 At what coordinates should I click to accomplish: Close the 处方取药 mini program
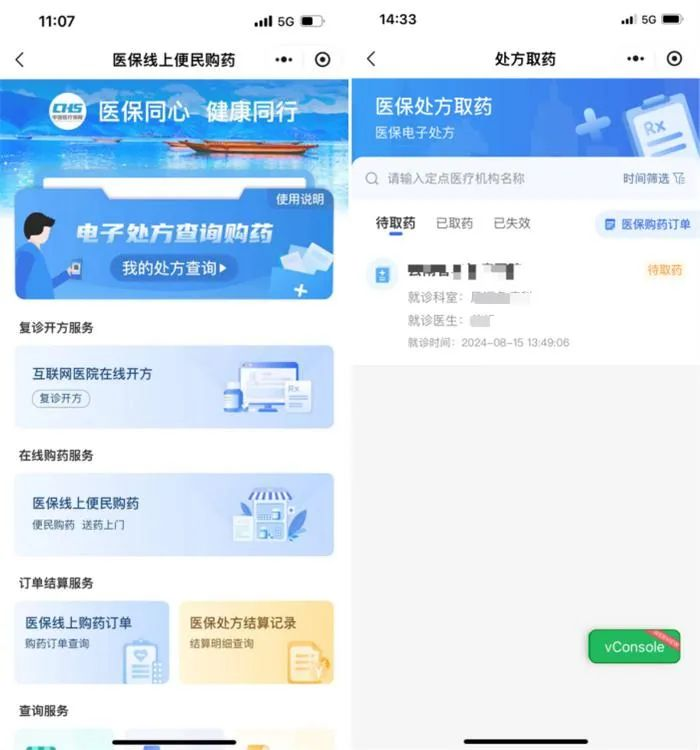[674, 59]
